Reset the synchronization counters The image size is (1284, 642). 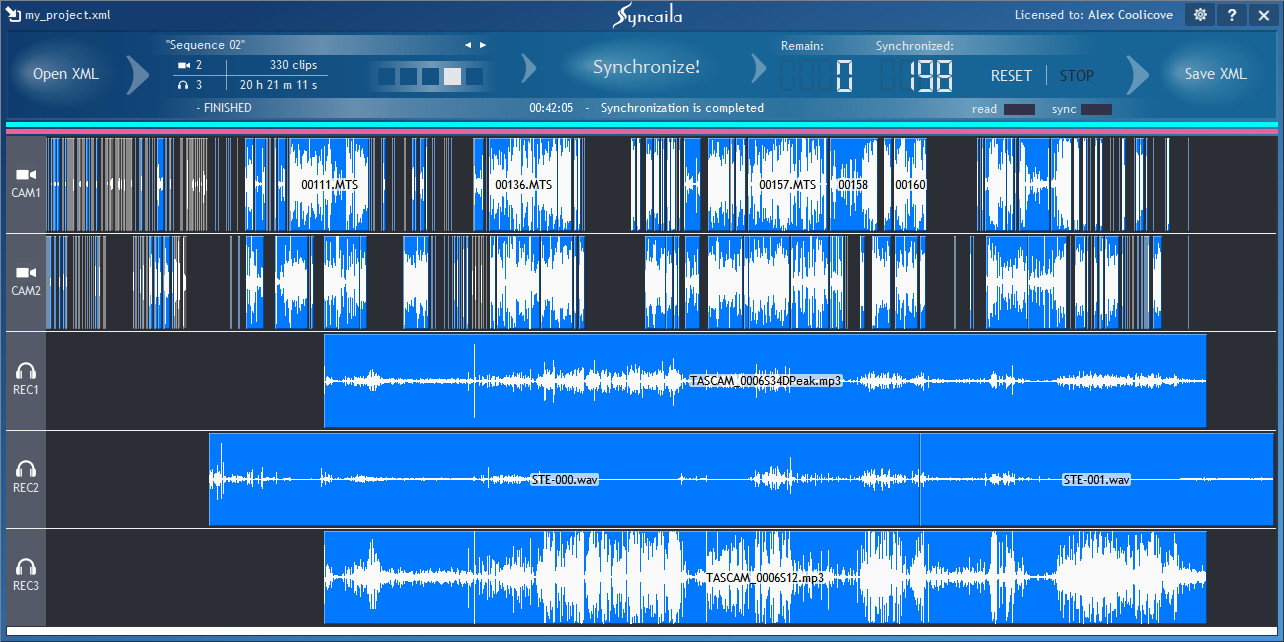click(1011, 76)
